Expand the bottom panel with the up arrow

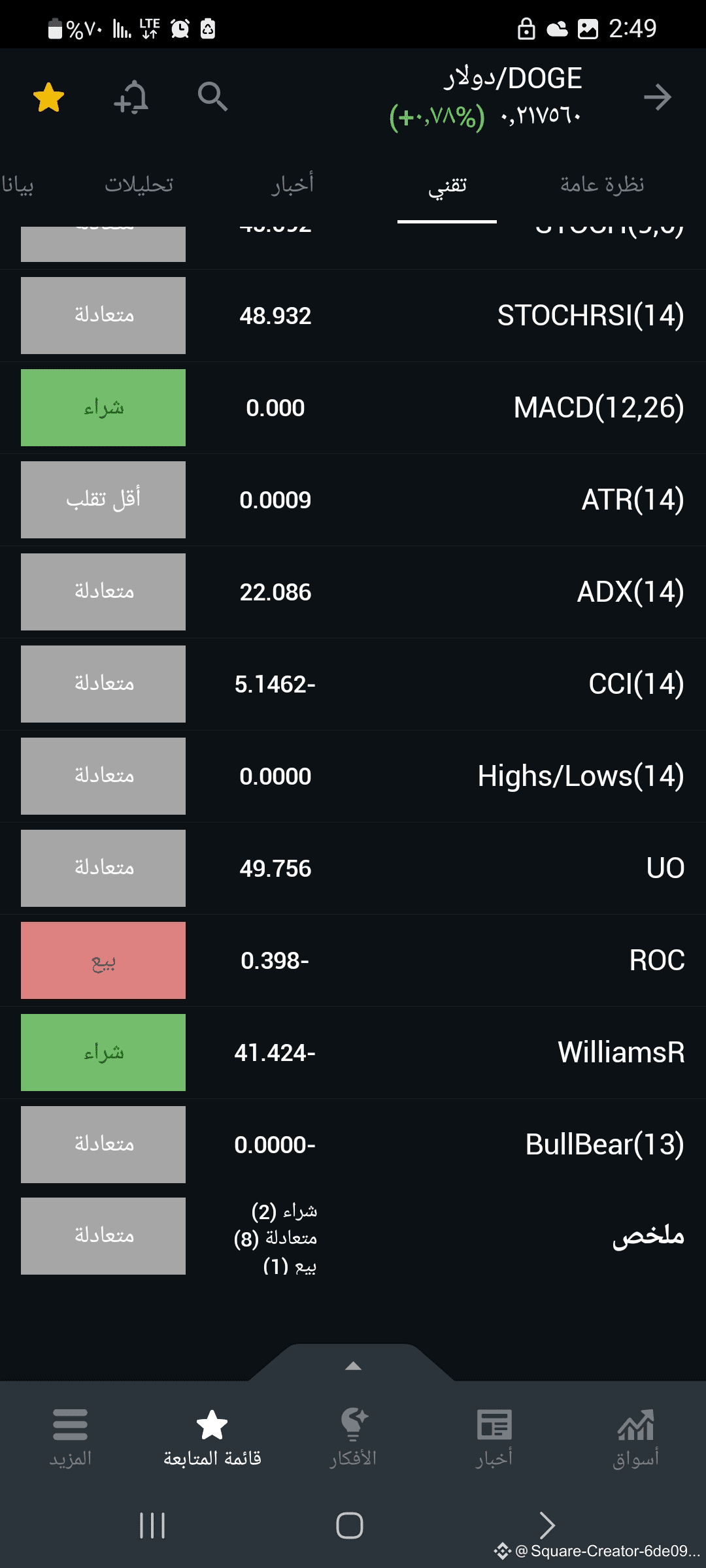pos(353,1365)
